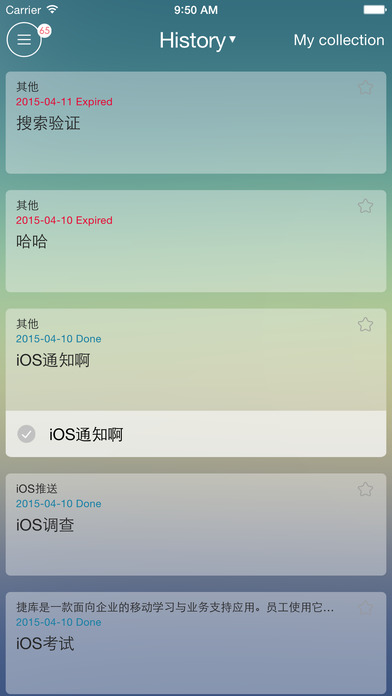Star the 哈哈 card

(x=365, y=206)
